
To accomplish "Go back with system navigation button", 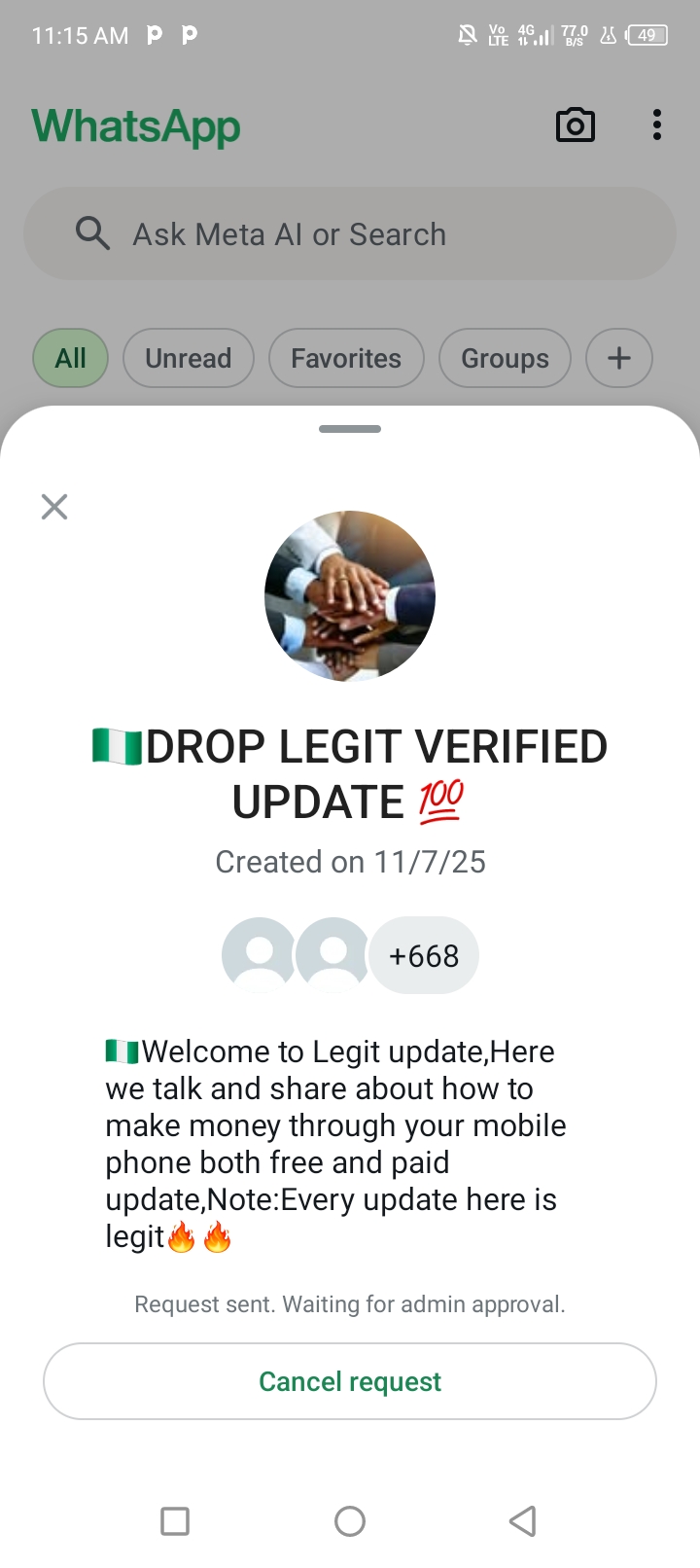I will (523, 1520).
